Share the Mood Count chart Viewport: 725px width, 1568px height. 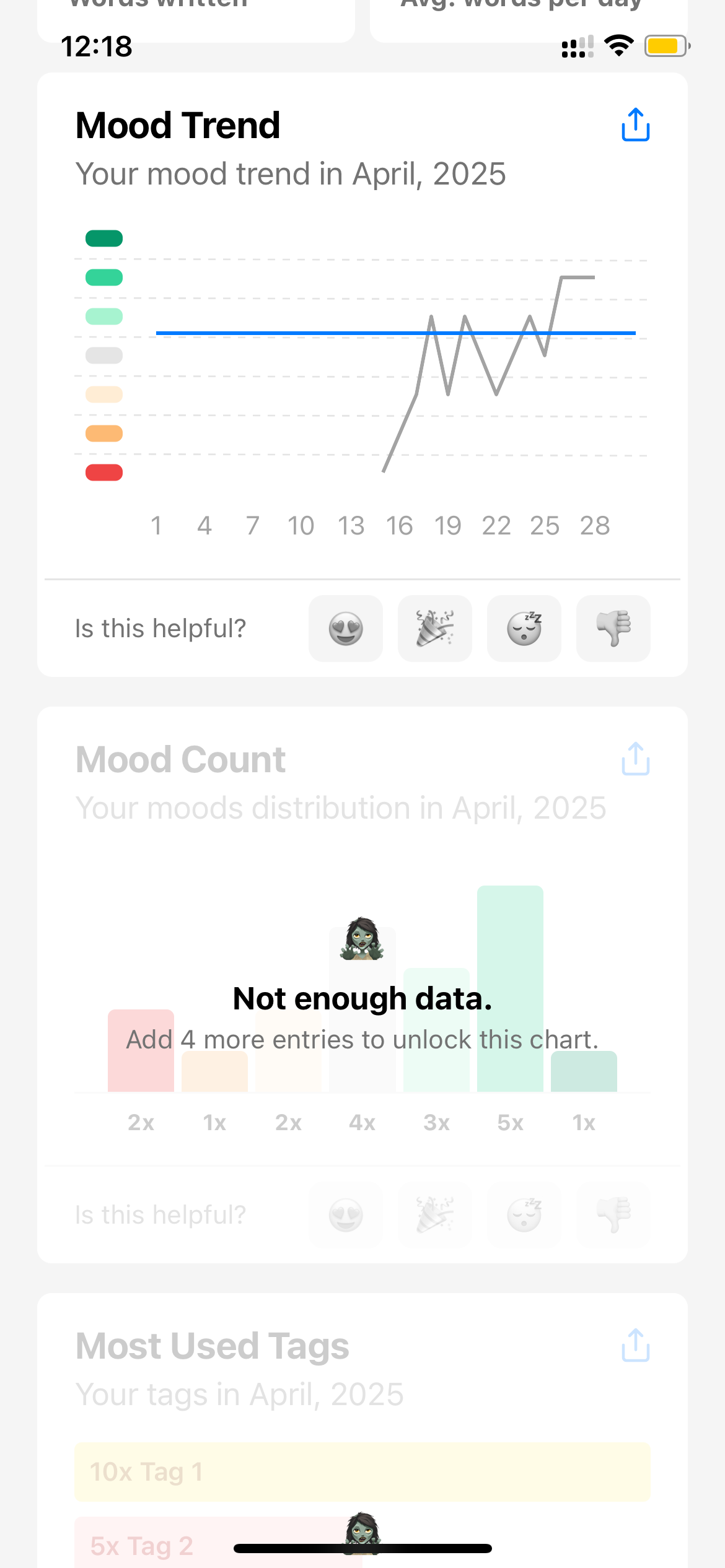(x=635, y=759)
